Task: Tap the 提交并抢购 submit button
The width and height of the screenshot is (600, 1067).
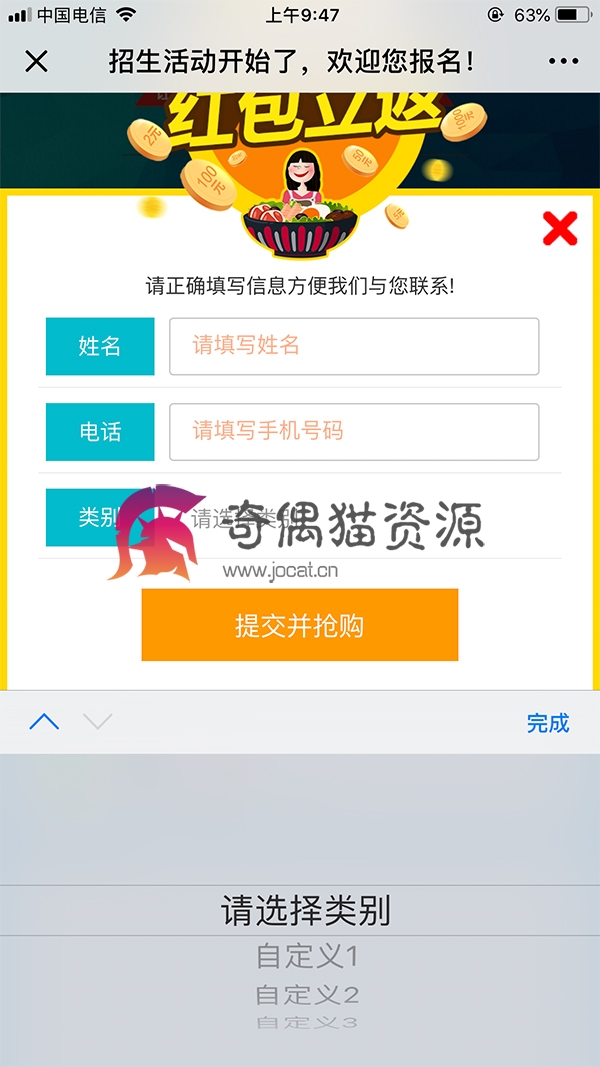Action: pos(299,625)
